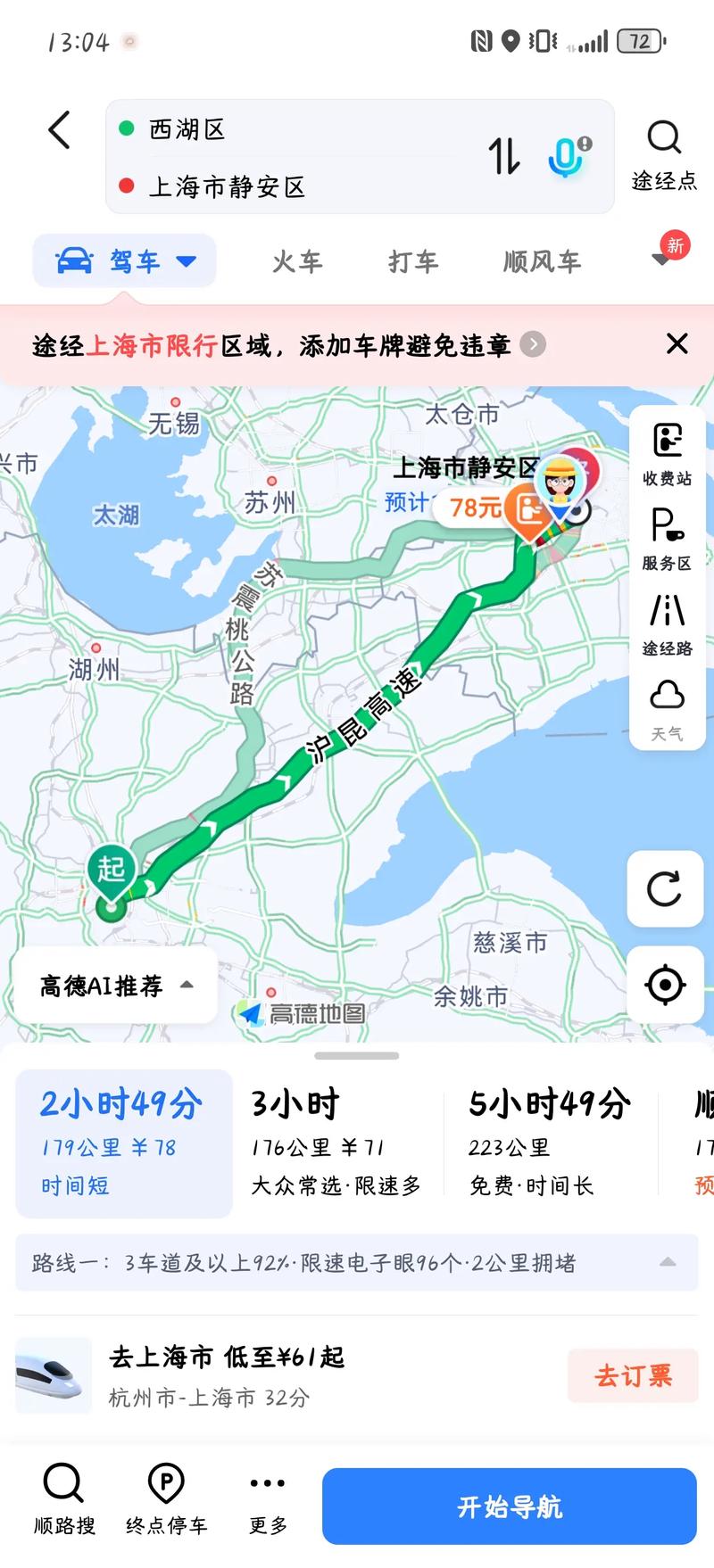This screenshot has height=1568, width=714.
Task: Open waypoint roads with 途经路 icon
Action: pos(666,623)
